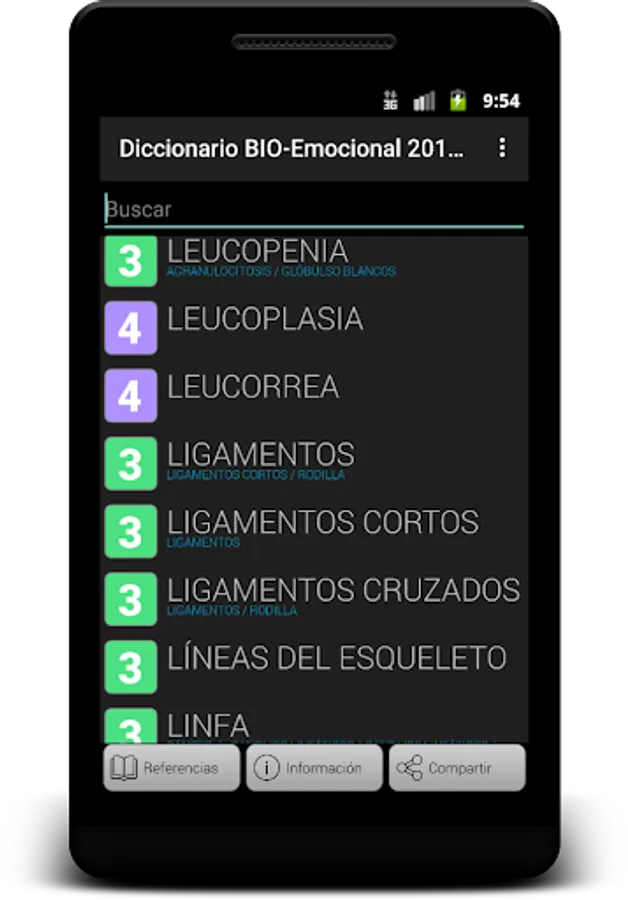Open the LEUCOPLASIA entry
The image size is (628, 900).
[x=314, y=328]
